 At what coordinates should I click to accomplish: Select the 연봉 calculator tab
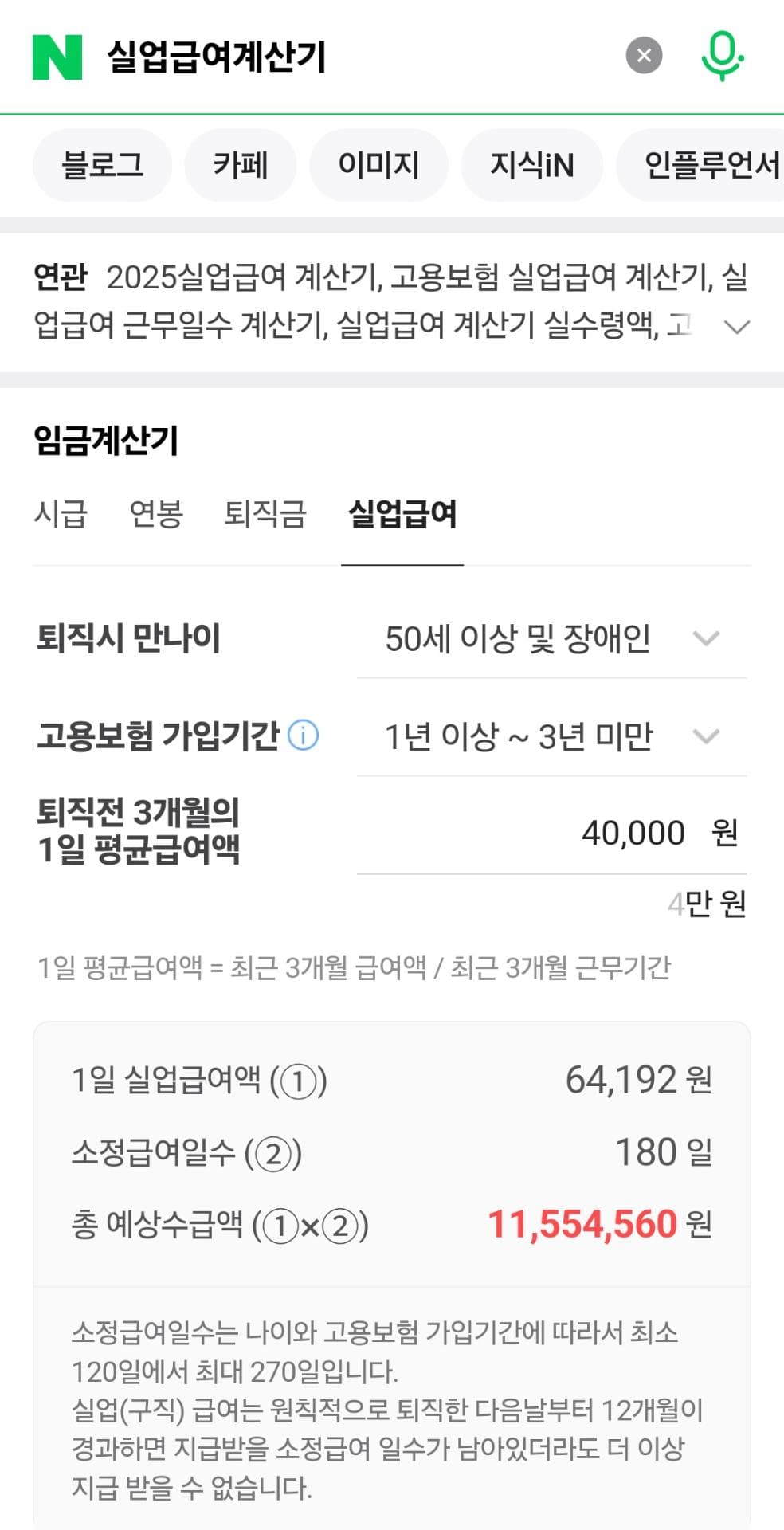click(156, 513)
